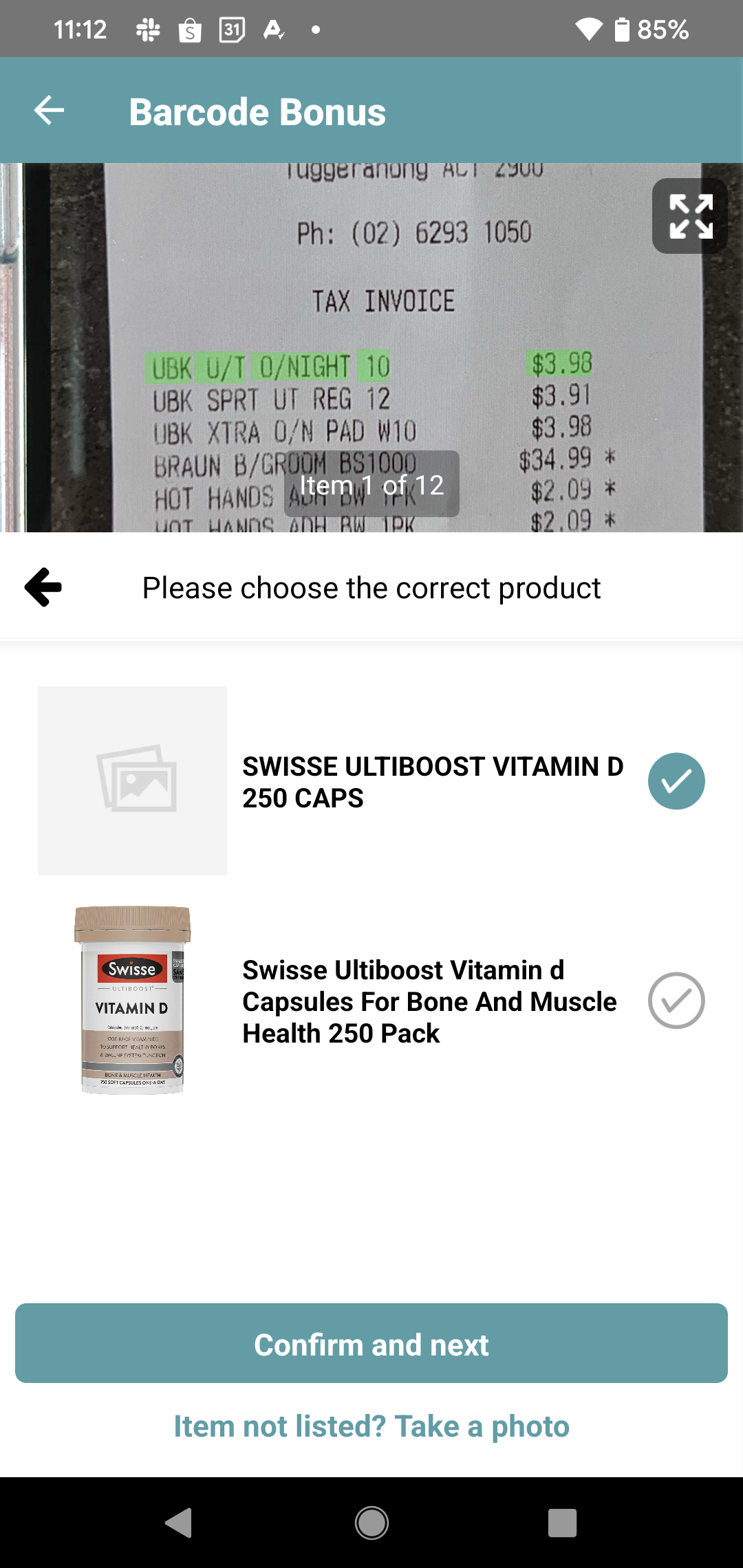743x1568 pixels.
Task: Tap Confirm and next button
Action: [371, 1343]
